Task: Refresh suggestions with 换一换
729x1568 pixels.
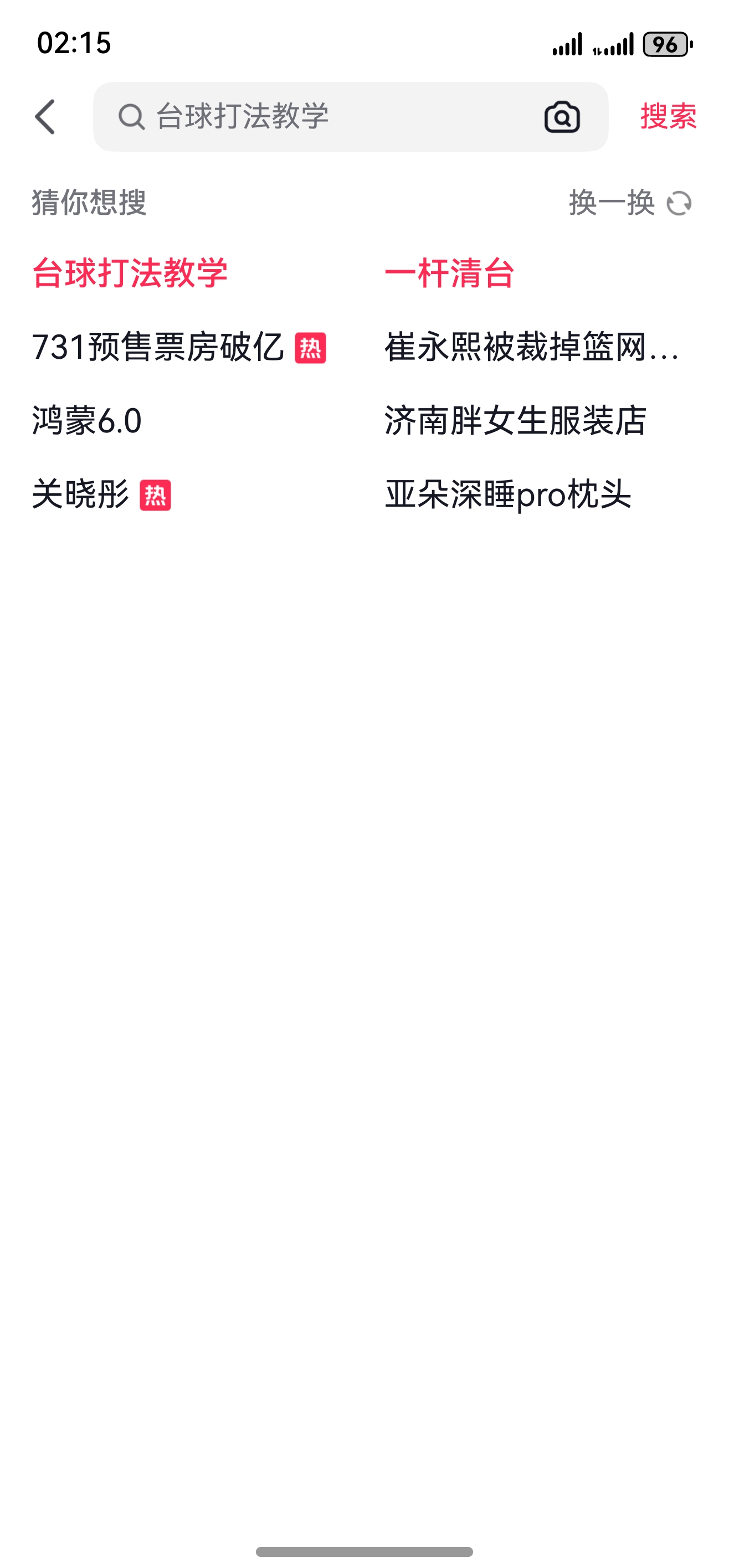Action: point(630,203)
